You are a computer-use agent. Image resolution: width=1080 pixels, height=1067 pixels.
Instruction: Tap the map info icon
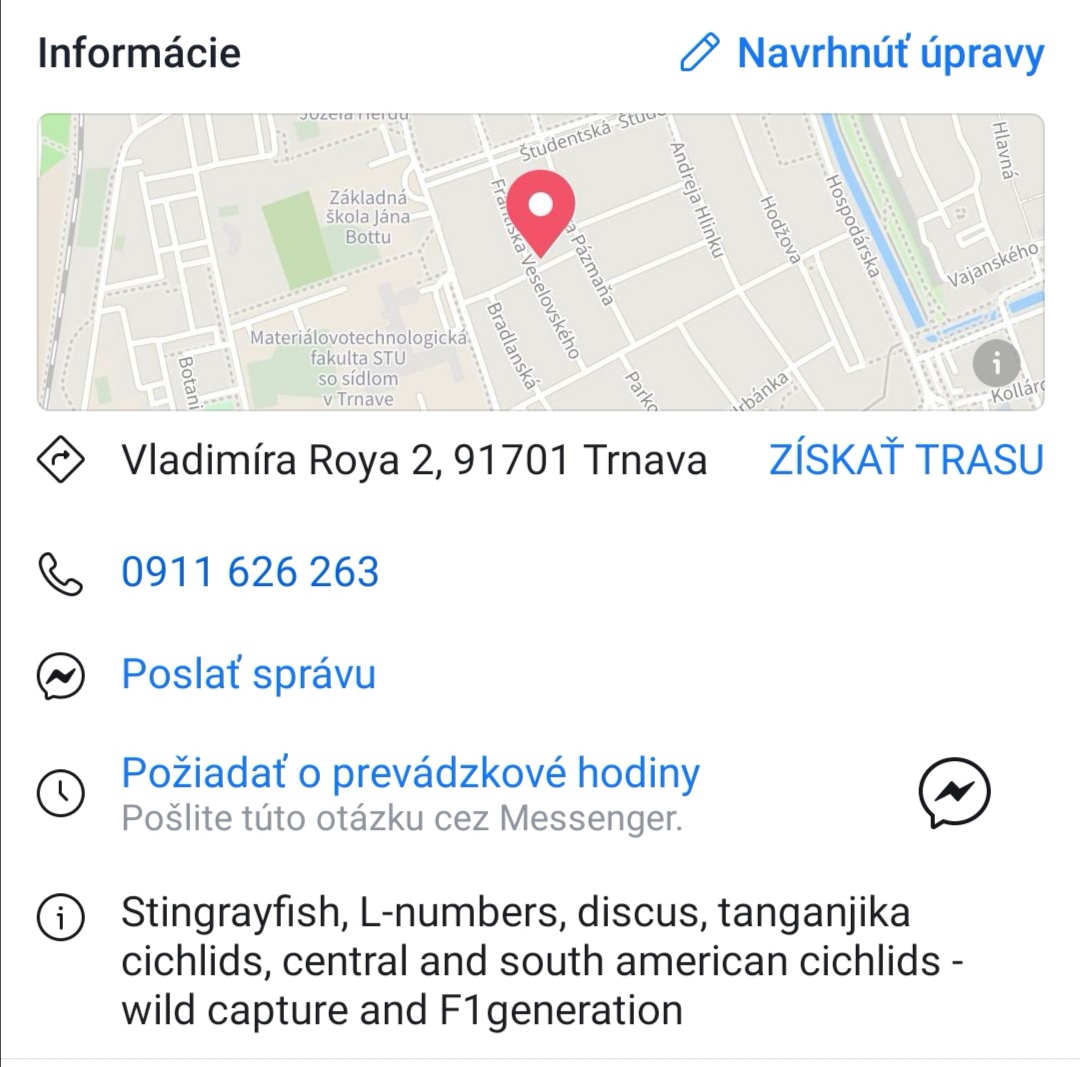[x=996, y=363]
